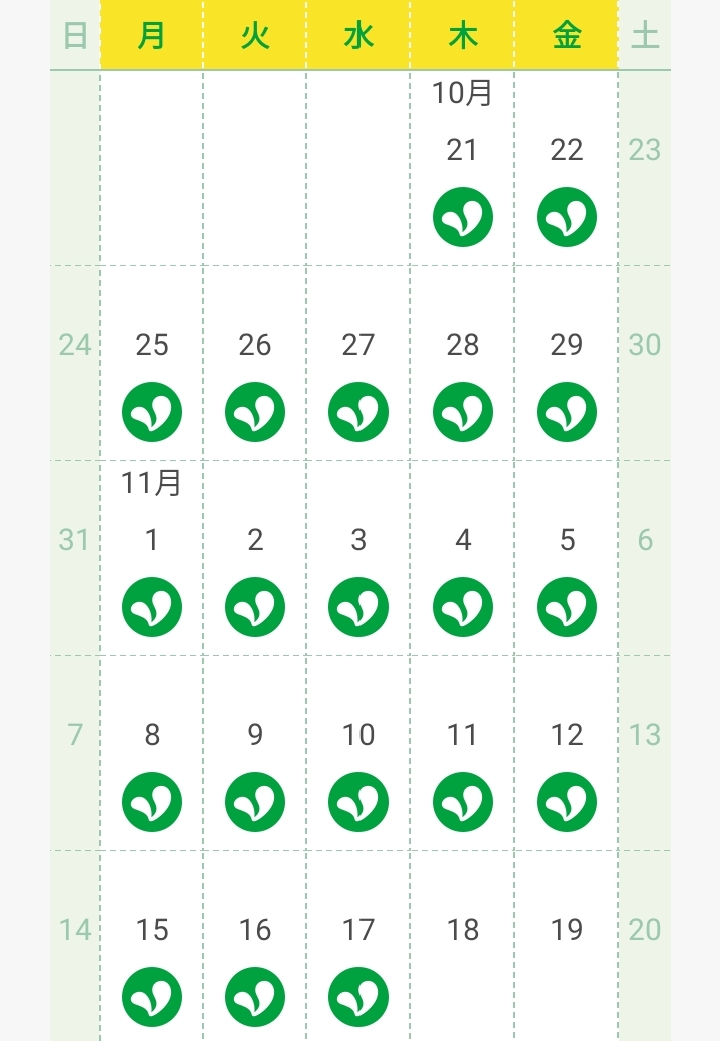Tap the green mark under 12

(567, 802)
